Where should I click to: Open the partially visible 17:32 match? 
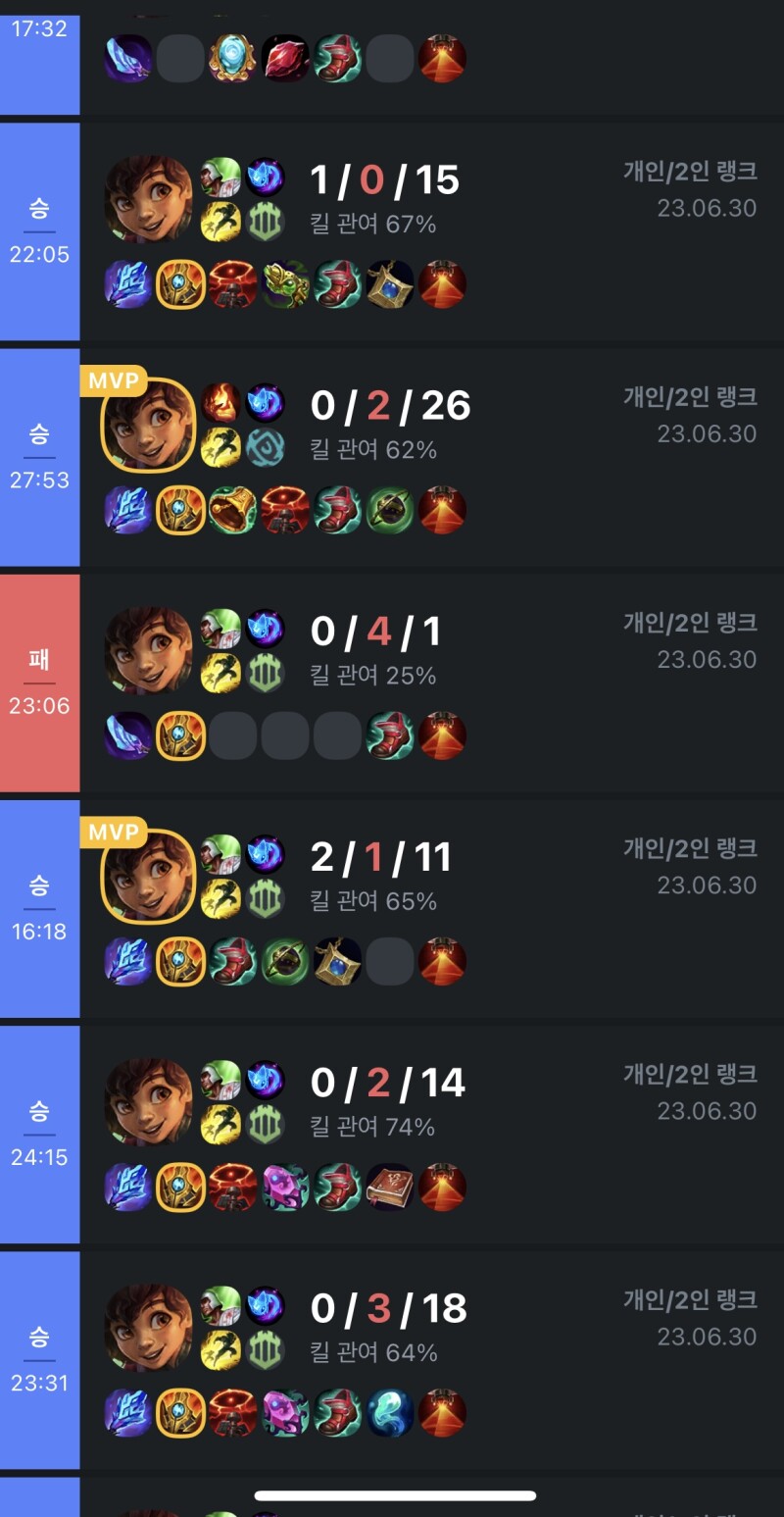coord(392,57)
